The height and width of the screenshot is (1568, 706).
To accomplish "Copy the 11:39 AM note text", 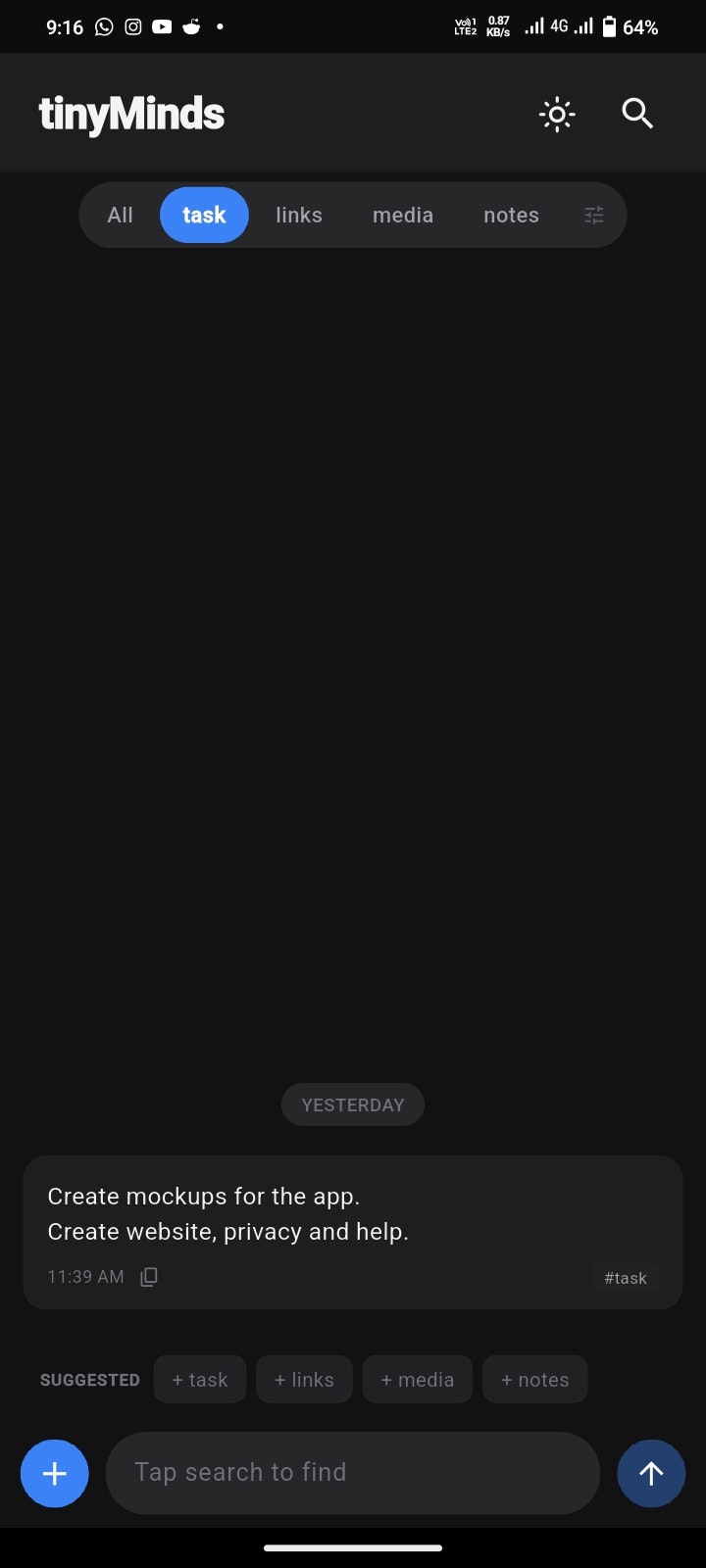I will click(x=149, y=1277).
